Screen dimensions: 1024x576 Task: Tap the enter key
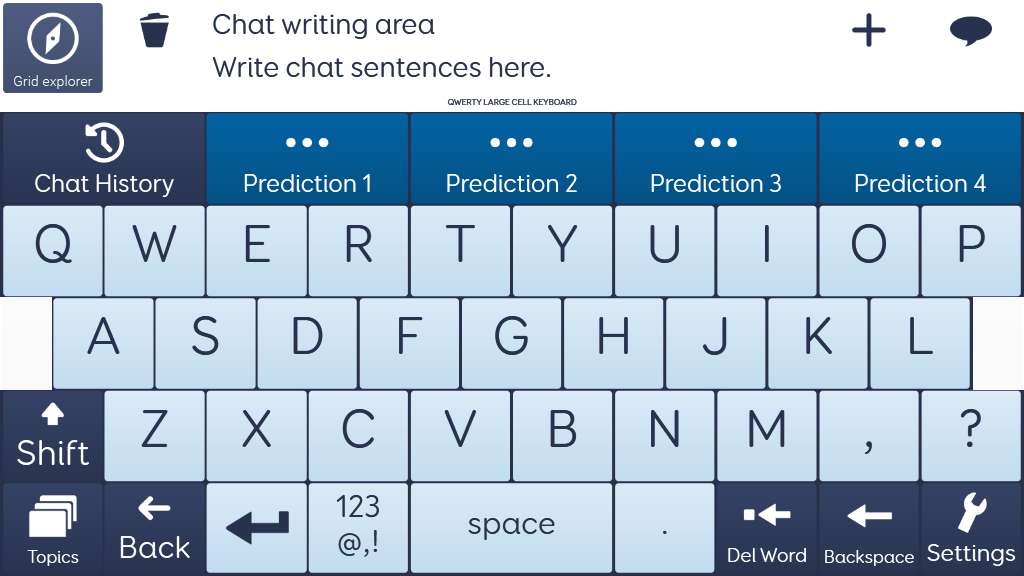click(x=257, y=529)
